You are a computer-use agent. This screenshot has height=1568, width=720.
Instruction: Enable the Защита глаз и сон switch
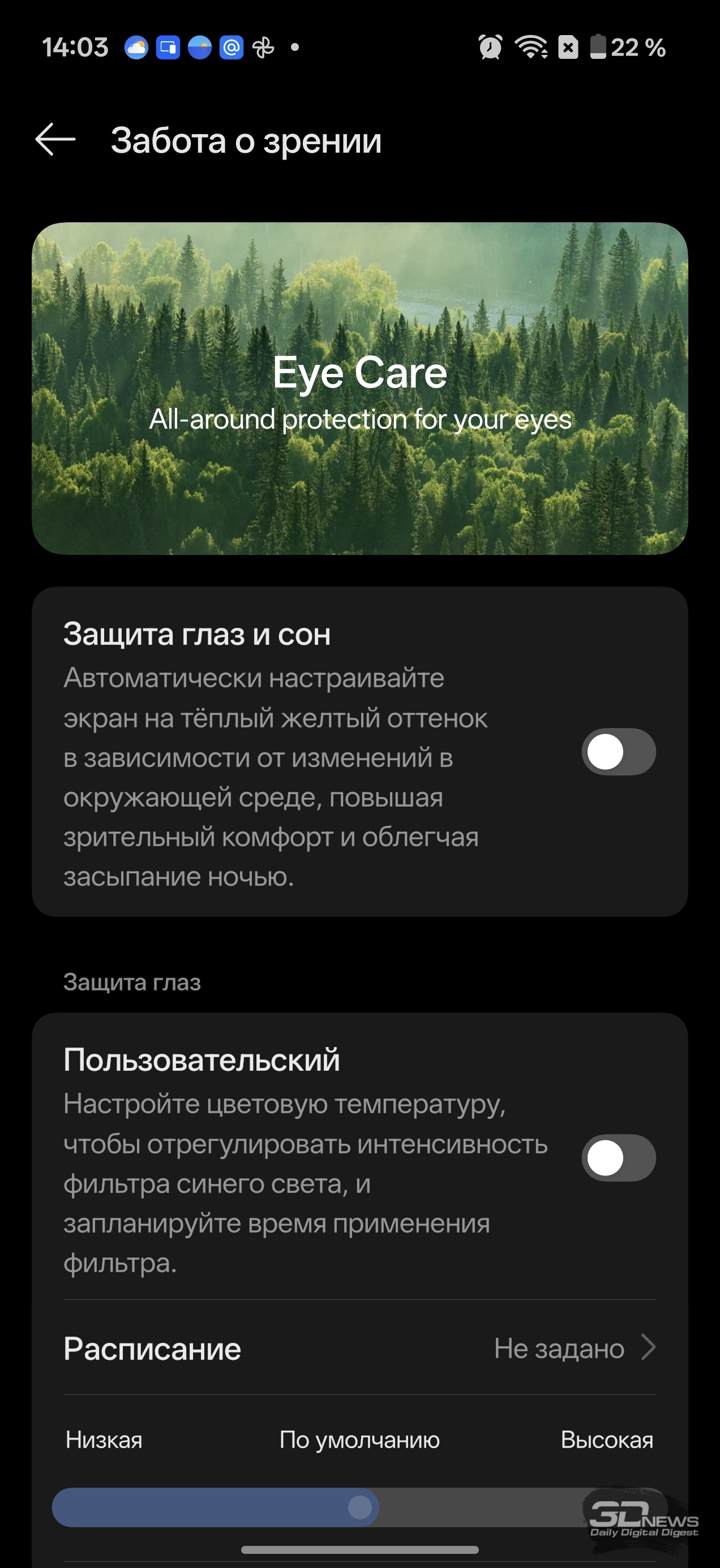618,752
